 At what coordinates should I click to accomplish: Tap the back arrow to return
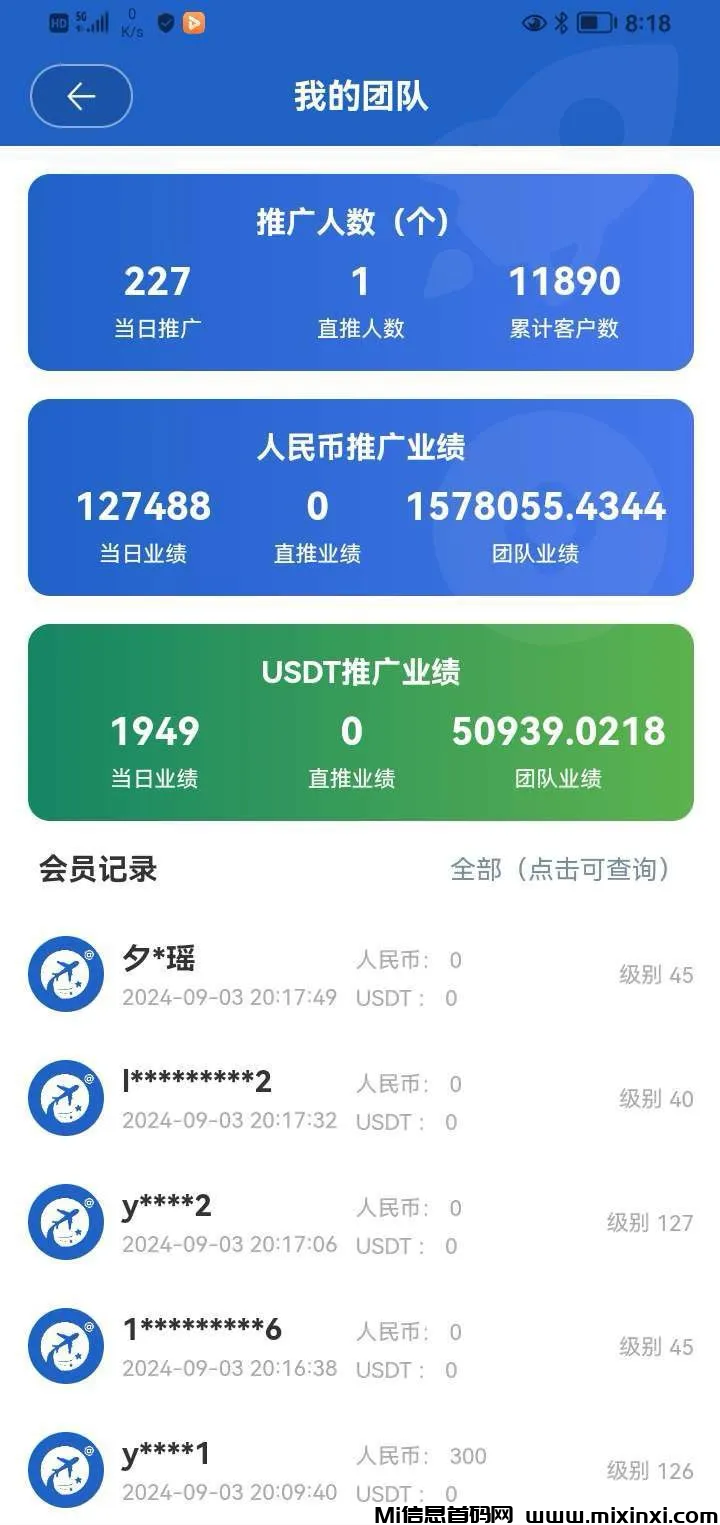pyautogui.click(x=81, y=96)
